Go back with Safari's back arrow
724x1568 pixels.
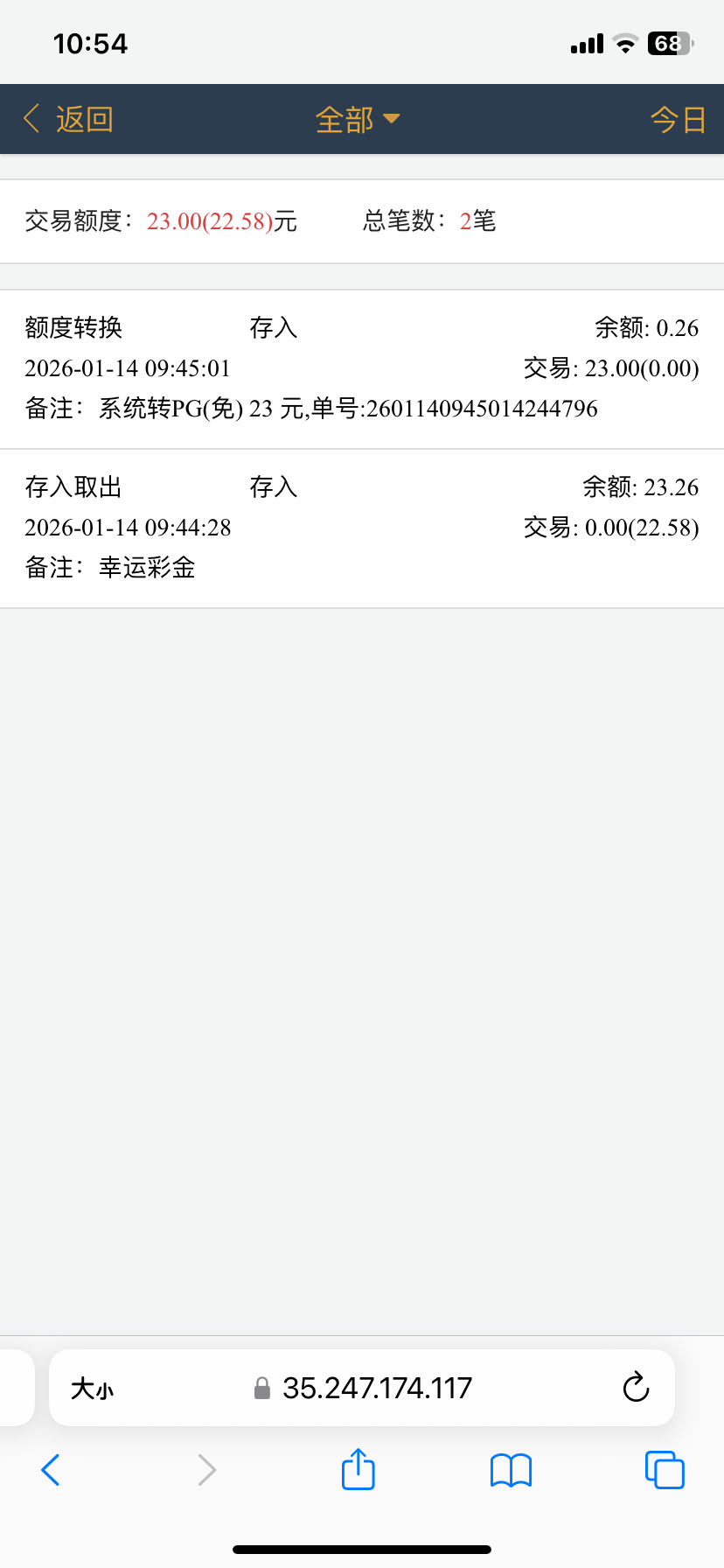51,1470
